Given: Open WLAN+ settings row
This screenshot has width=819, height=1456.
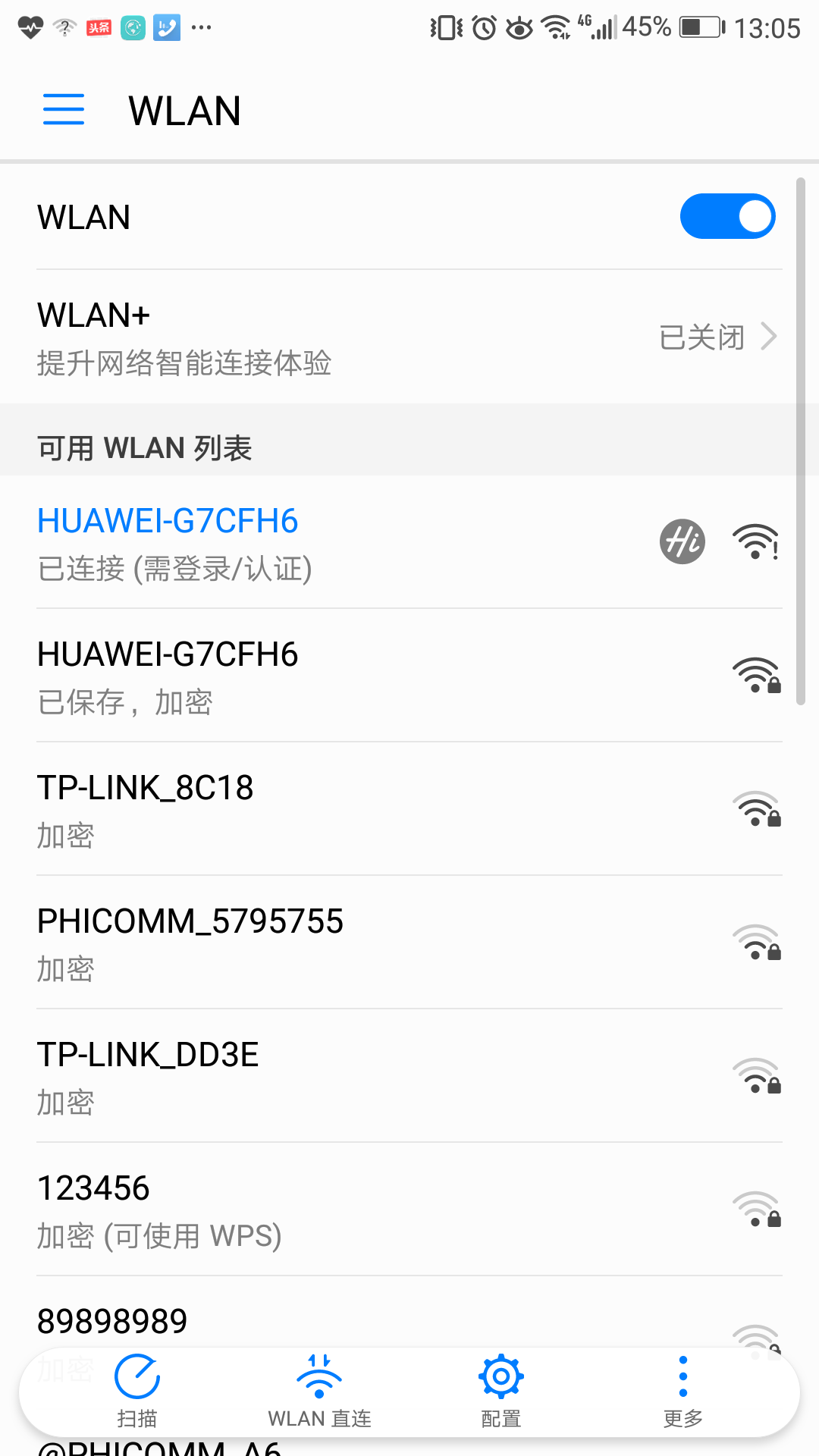Looking at the screenshot, I should point(409,337).
